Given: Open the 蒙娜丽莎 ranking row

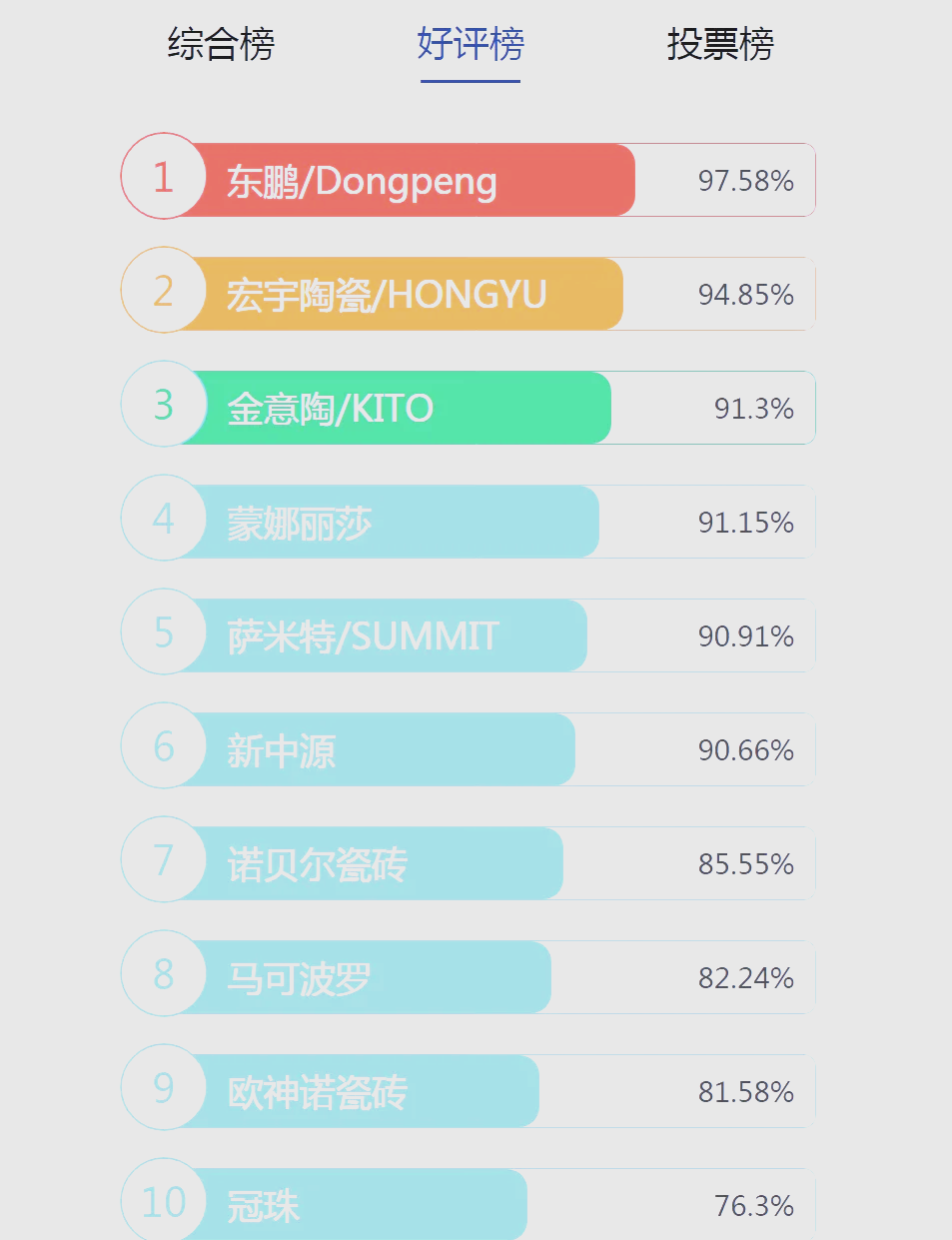Looking at the screenshot, I should coord(300,523).
